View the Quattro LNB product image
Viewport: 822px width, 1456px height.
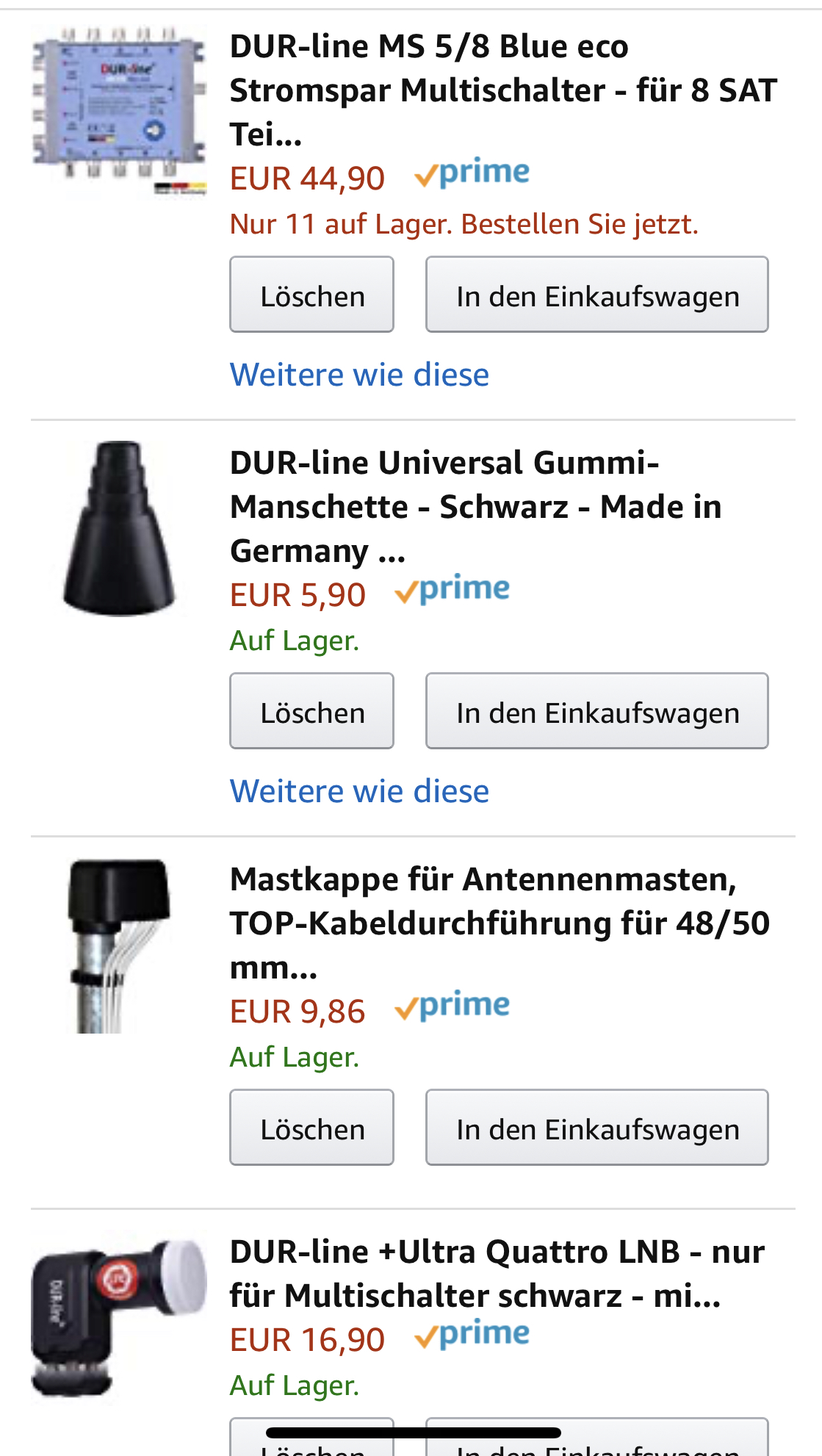click(119, 1316)
